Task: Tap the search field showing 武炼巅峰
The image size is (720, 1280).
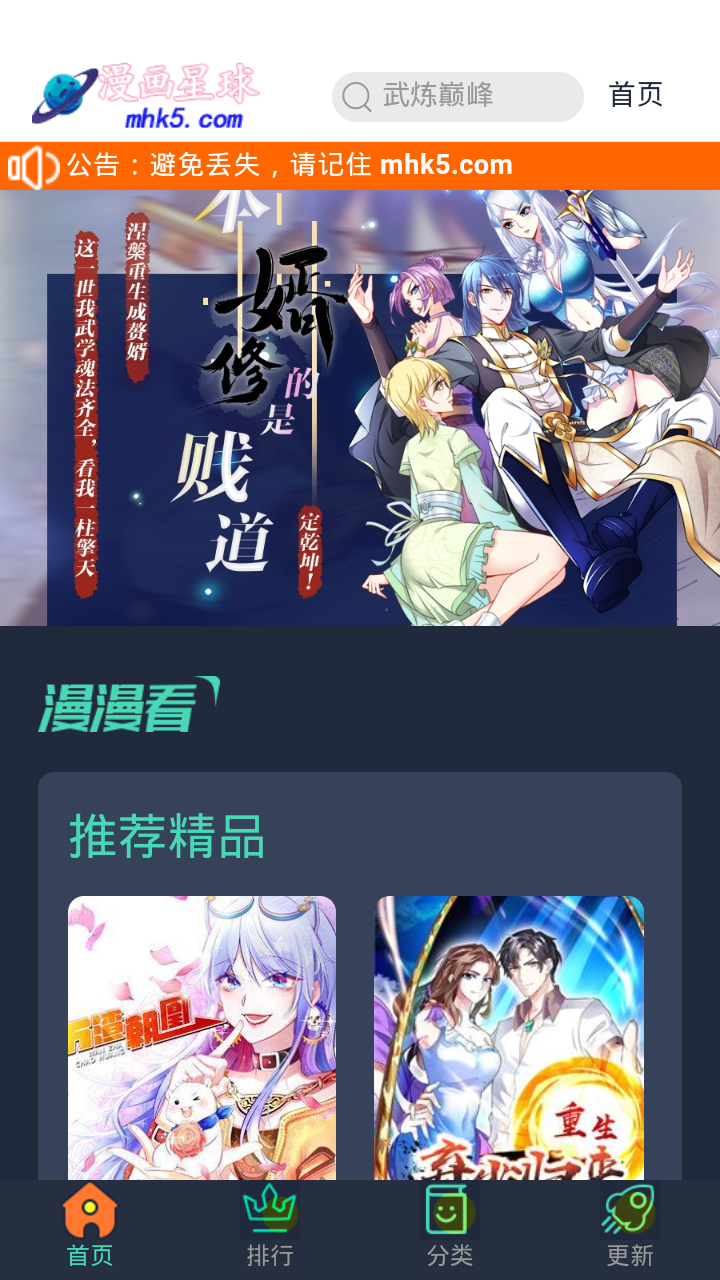Action: pyautogui.click(x=457, y=96)
